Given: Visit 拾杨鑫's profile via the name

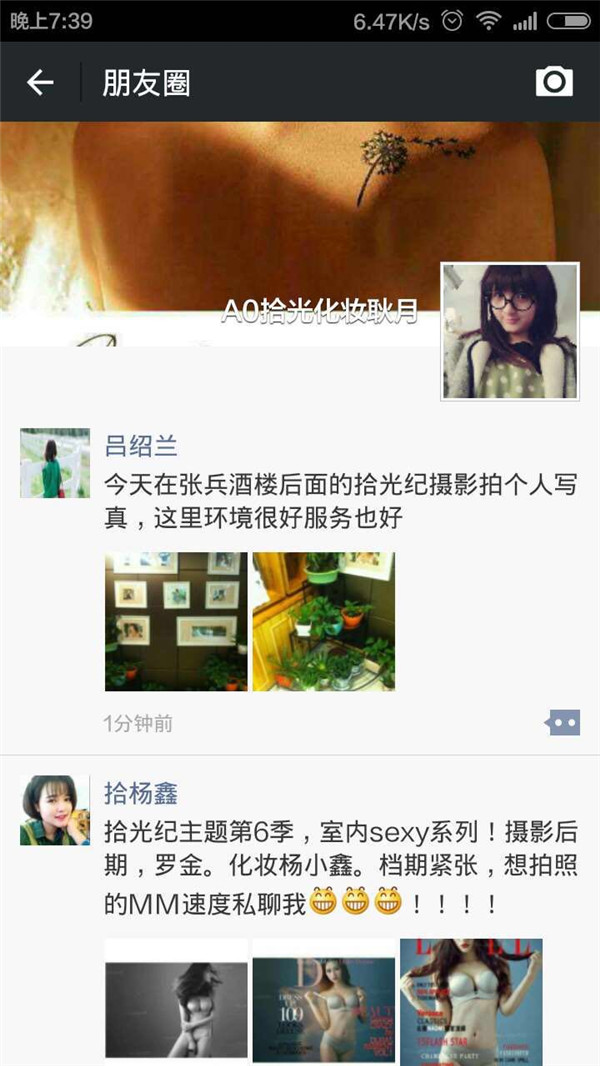Looking at the screenshot, I should 141,794.
